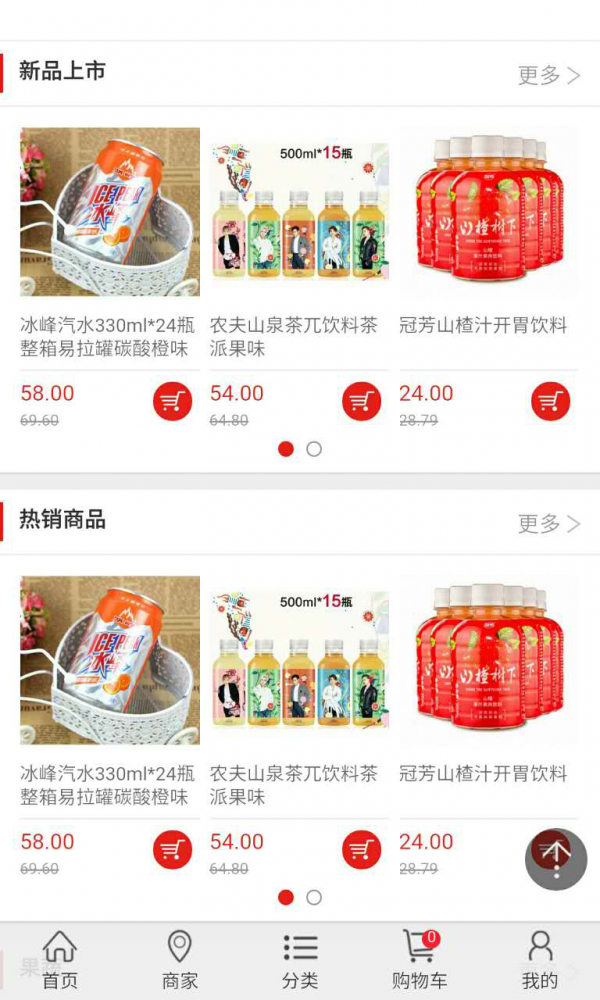Image resolution: width=600 pixels, height=1000 pixels.
Task: Open 冰峰汽水 product in 新品上市
Action: coord(109,212)
